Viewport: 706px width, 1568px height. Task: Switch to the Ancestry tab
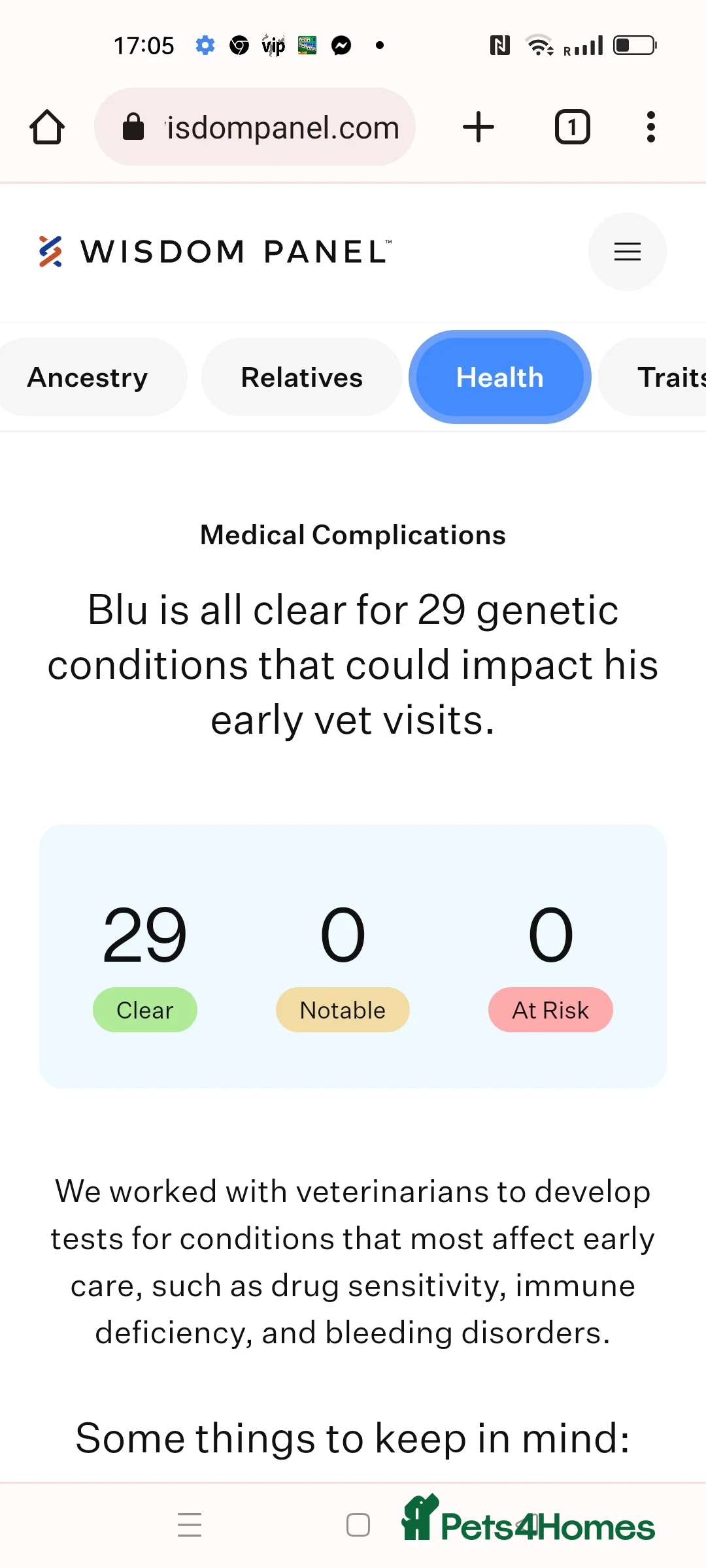tap(88, 377)
